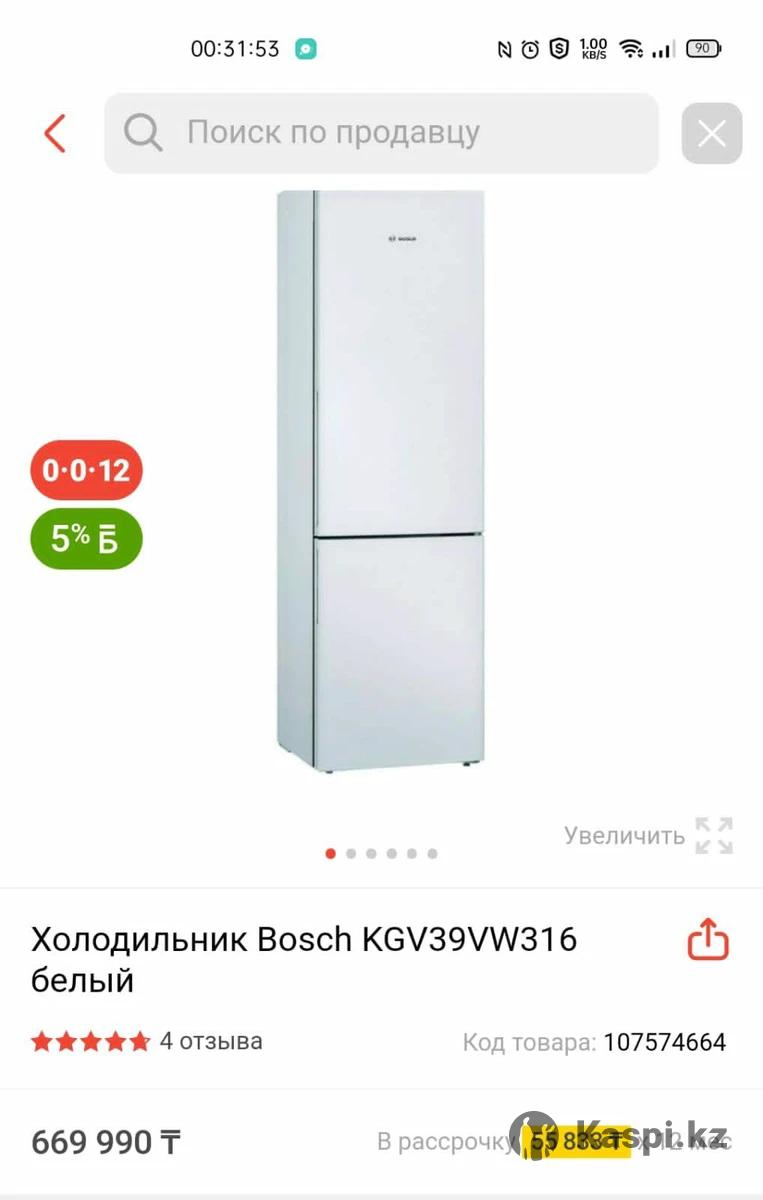The width and height of the screenshot is (763, 1200).
Task: Enlarge the image via Увеличить
Action: click(648, 835)
